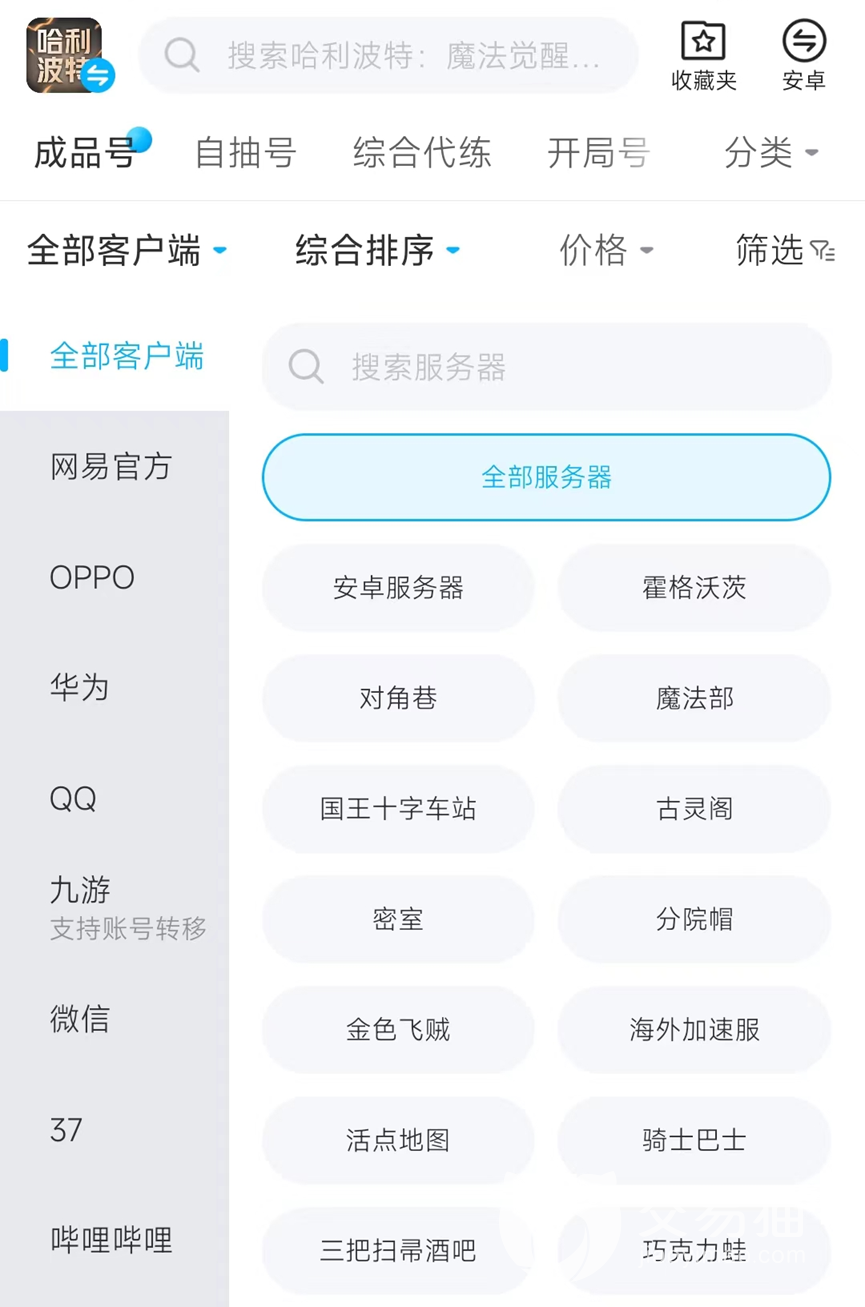Tap the 哈利波特 game search field
This screenshot has height=1307, width=865.
click(388, 55)
